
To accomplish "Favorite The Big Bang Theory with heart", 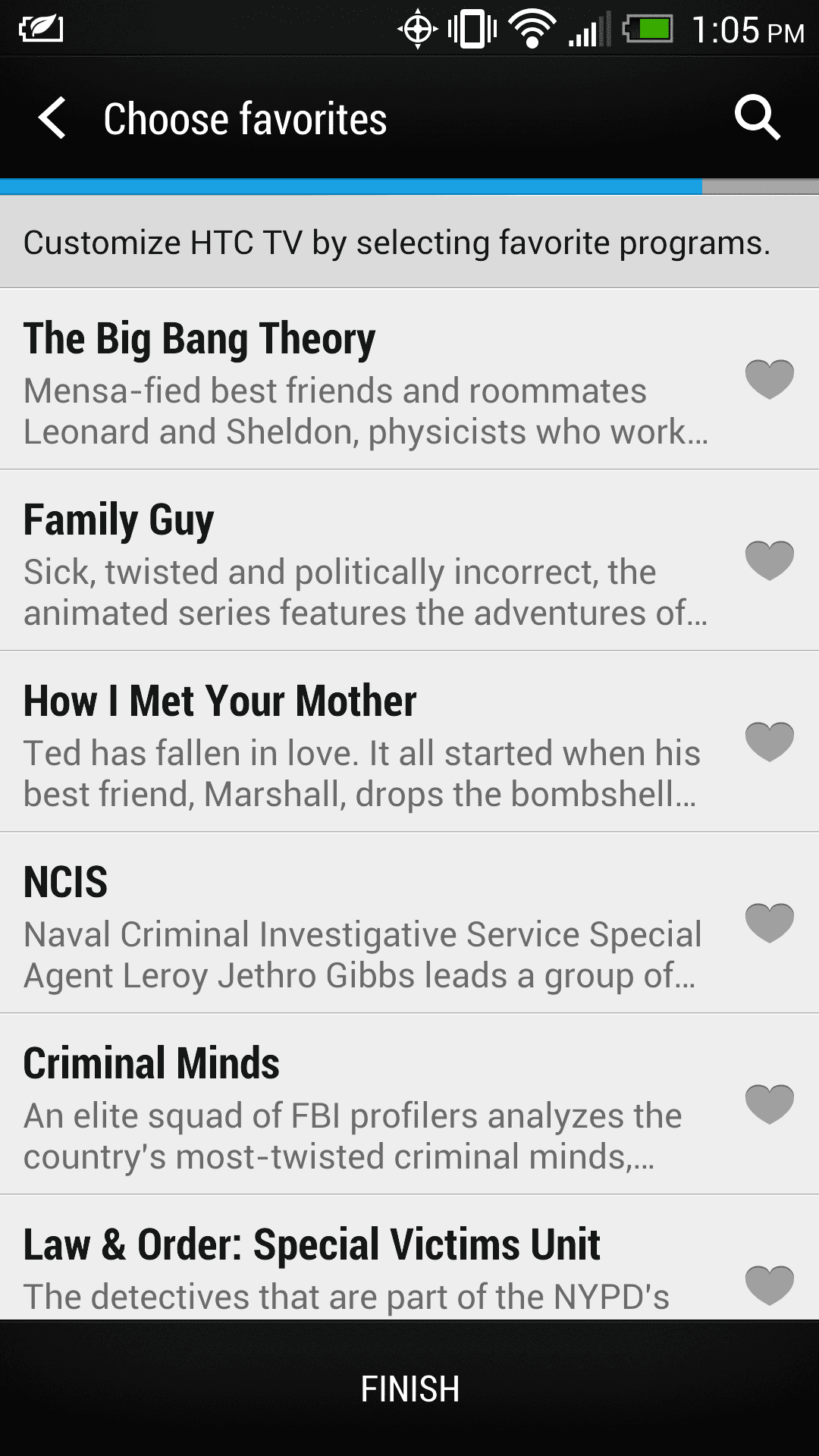I will tap(769, 378).
